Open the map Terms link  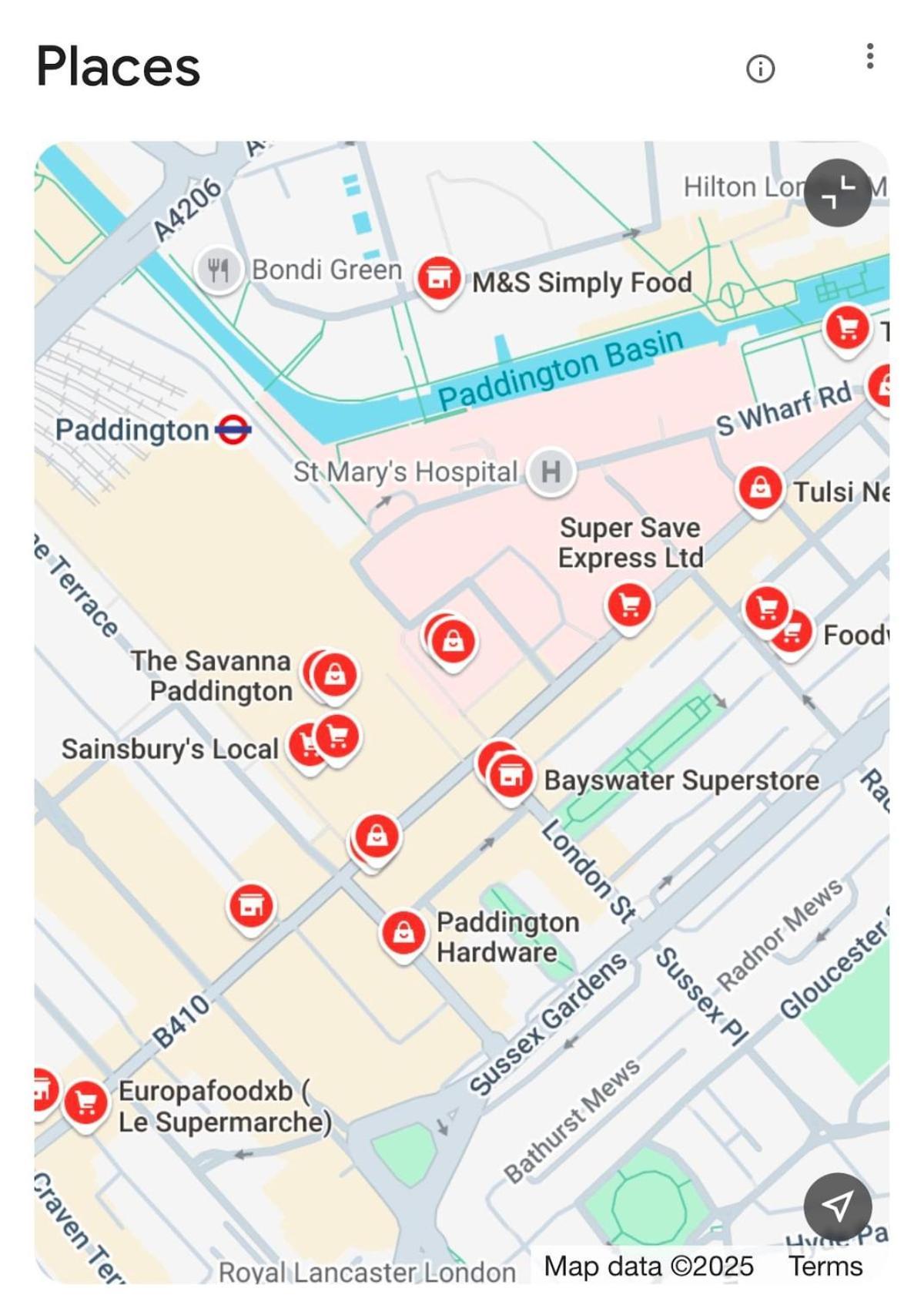point(825,1266)
